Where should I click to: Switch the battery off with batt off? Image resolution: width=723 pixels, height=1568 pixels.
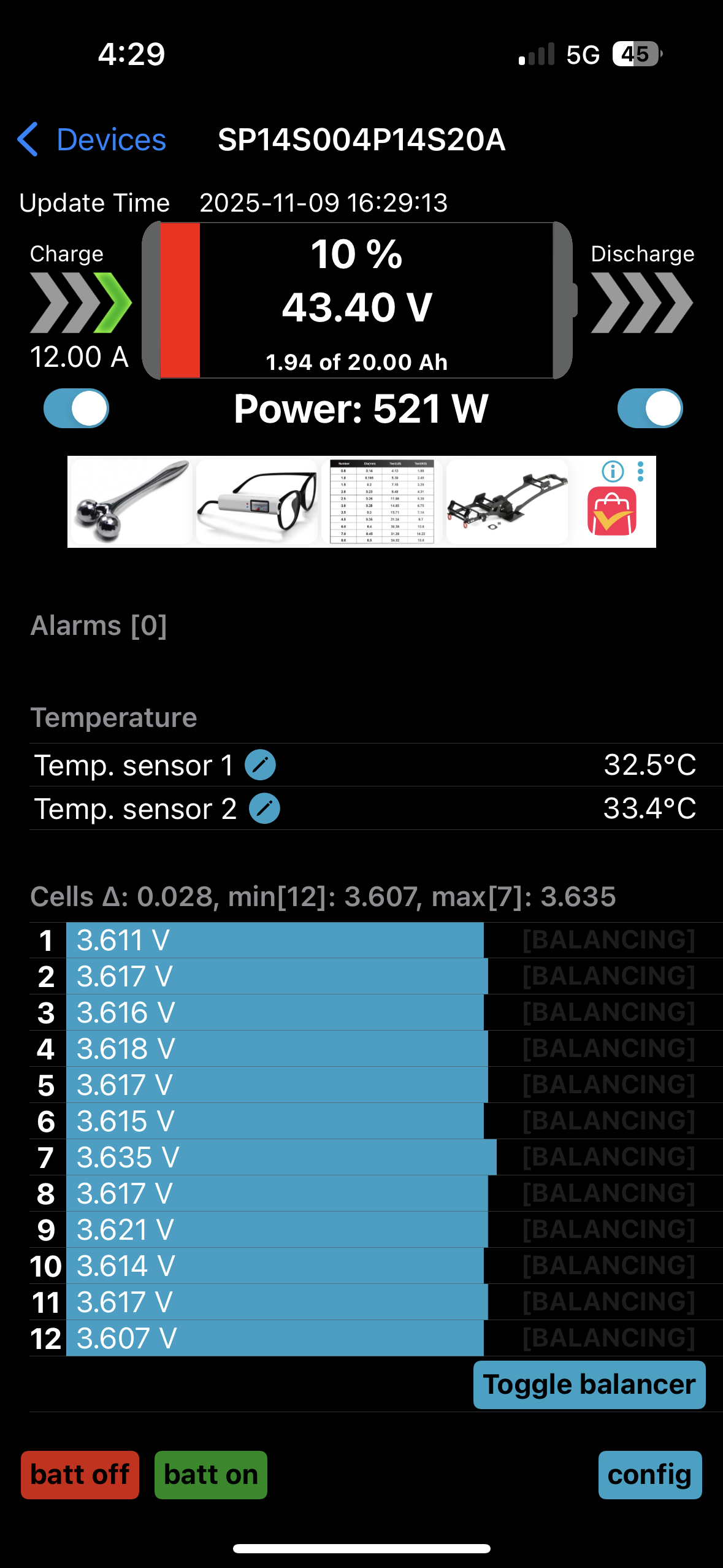point(80,1475)
